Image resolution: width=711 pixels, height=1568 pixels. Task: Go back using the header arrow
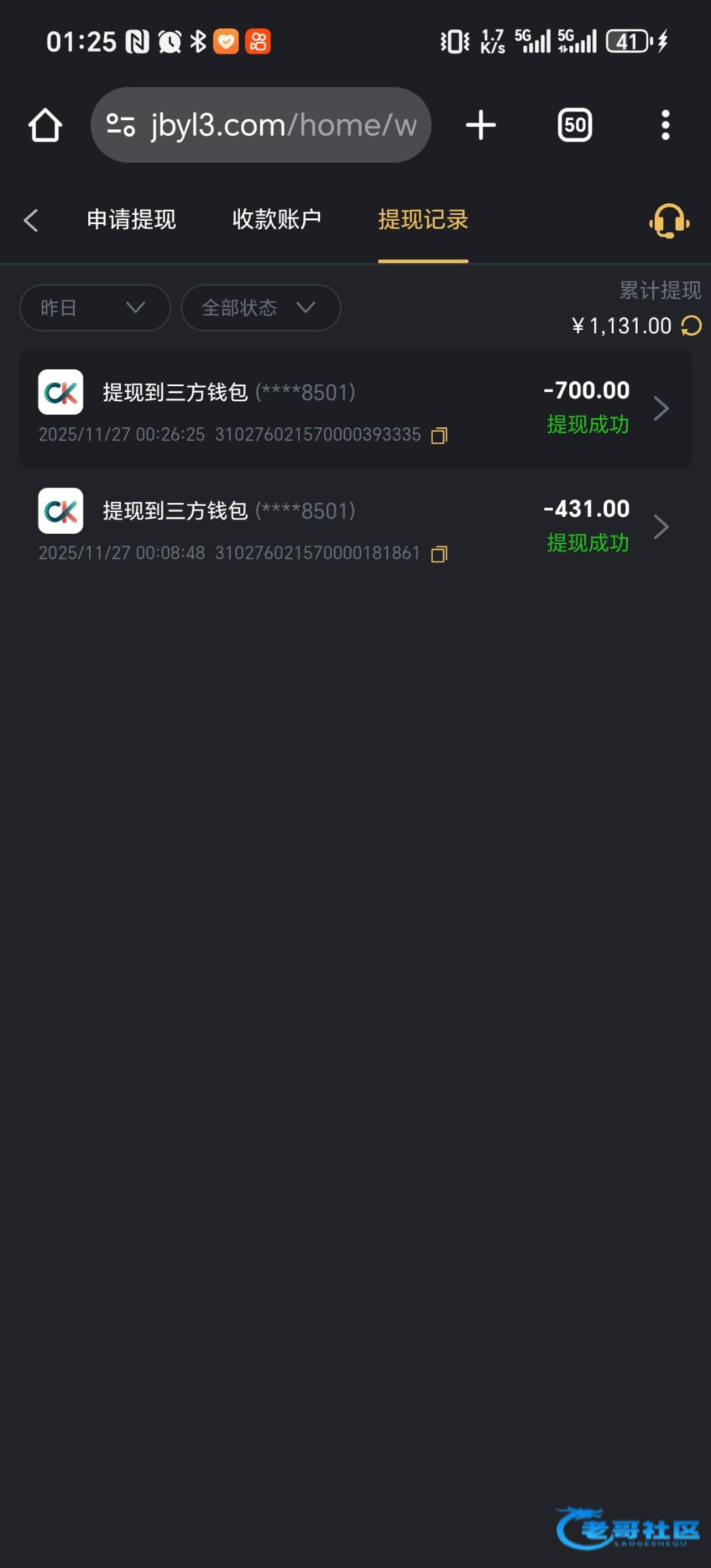tap(31, 220)
